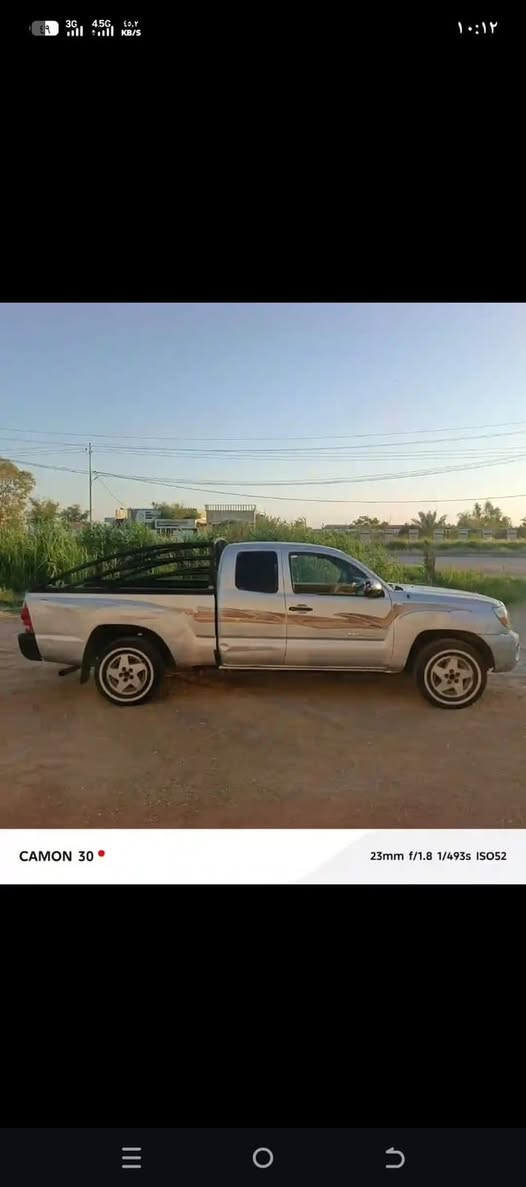The height and width of the screenshot is (1187, 526).
Task: Open the recent apps menu
Action: coord(131,1157)
